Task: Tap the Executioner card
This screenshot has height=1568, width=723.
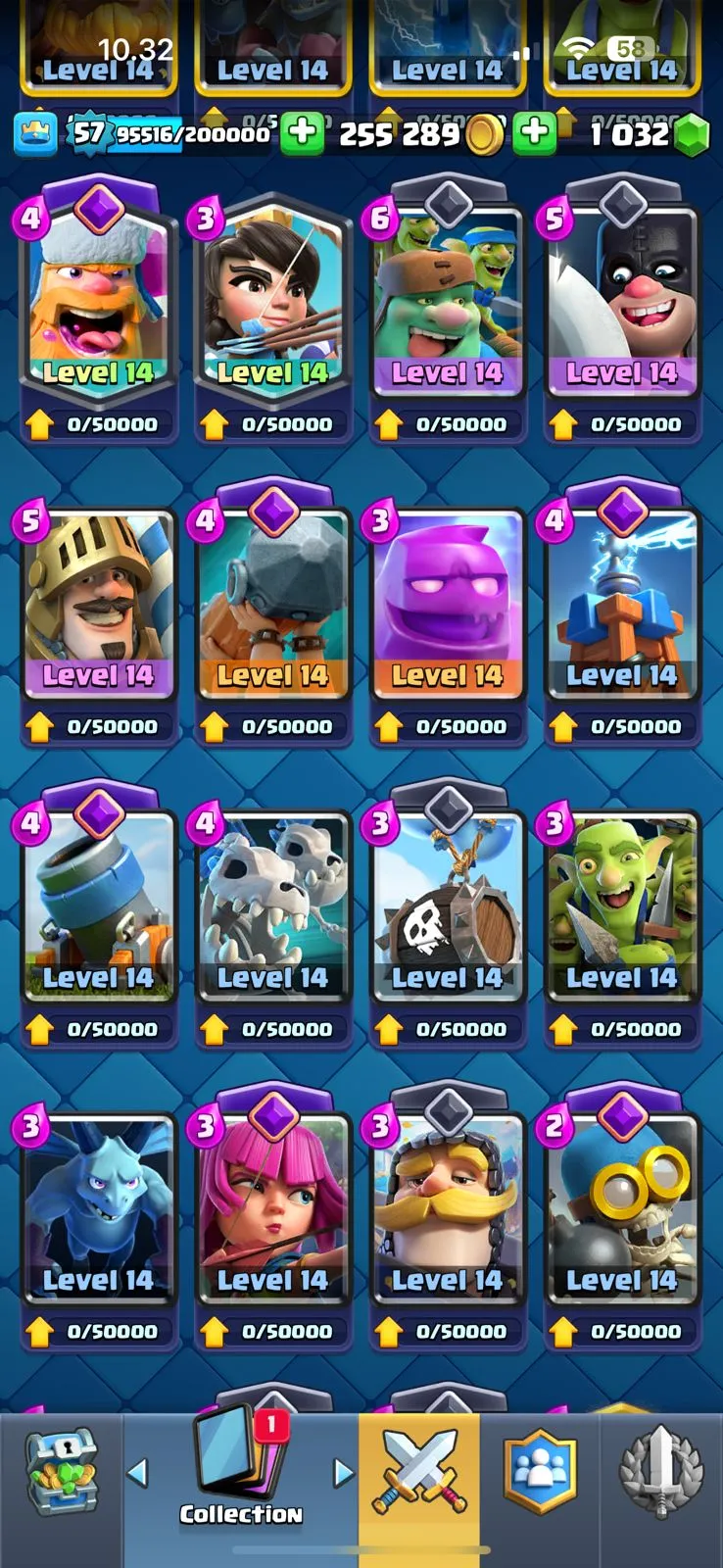Action: [x=621, y=294]
